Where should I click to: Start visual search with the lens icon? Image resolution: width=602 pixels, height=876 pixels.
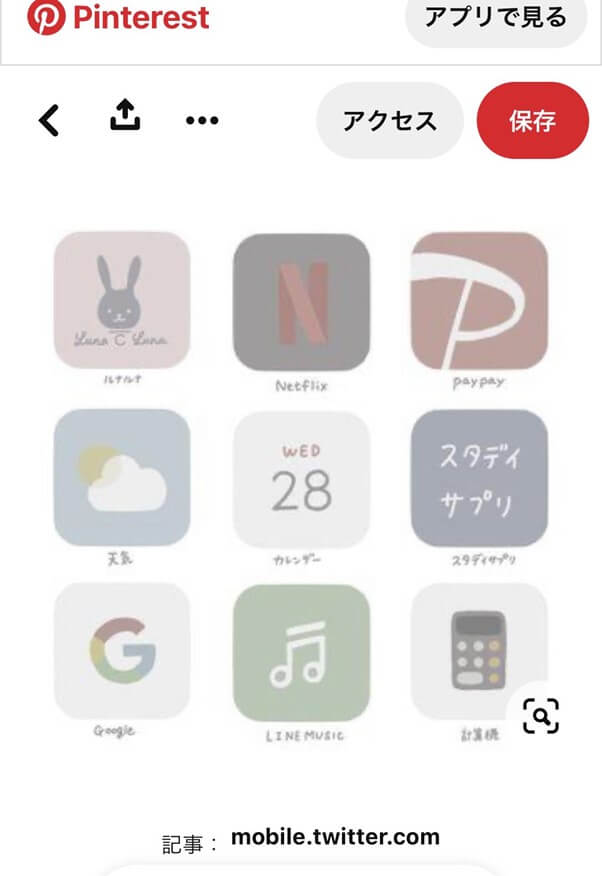[540, 715]
